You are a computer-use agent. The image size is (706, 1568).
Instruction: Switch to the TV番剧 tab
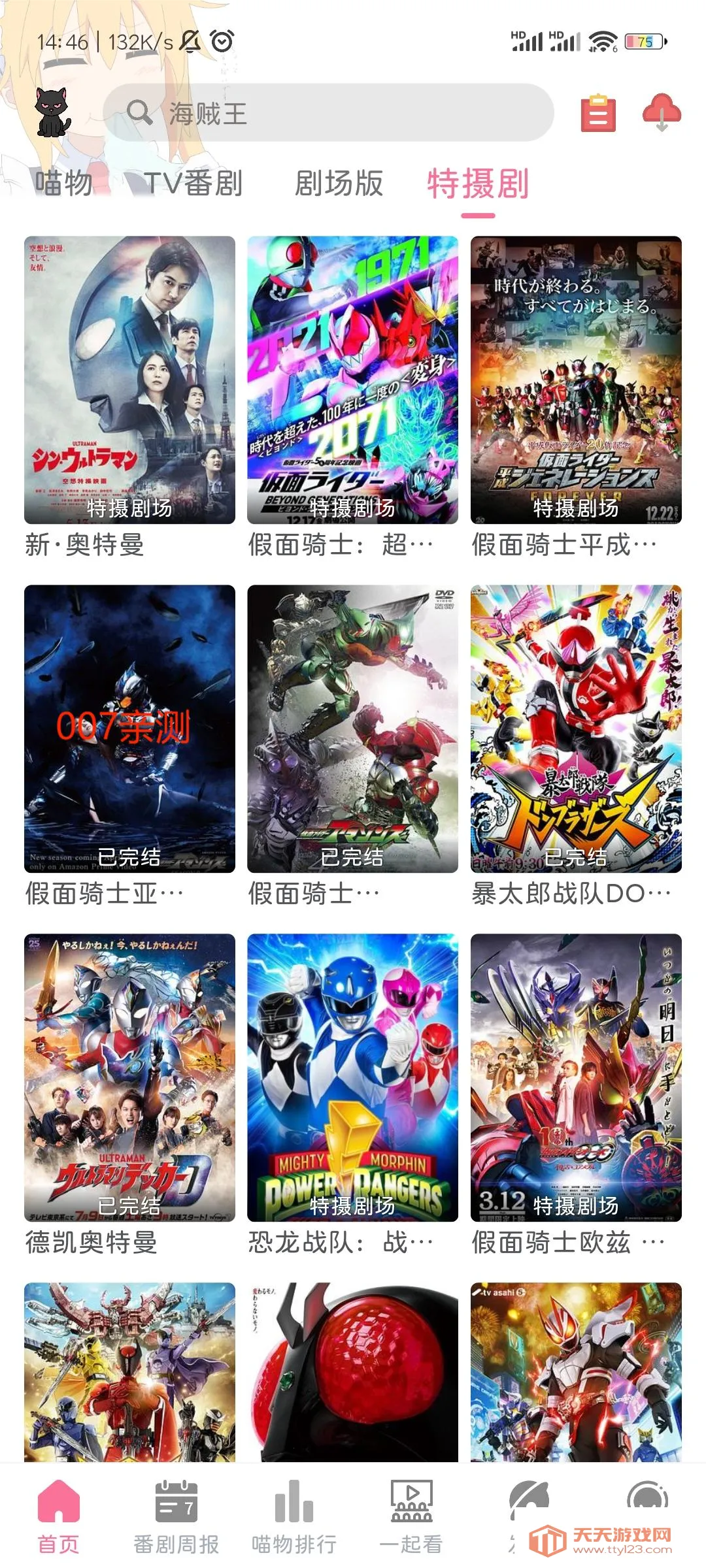193,184
